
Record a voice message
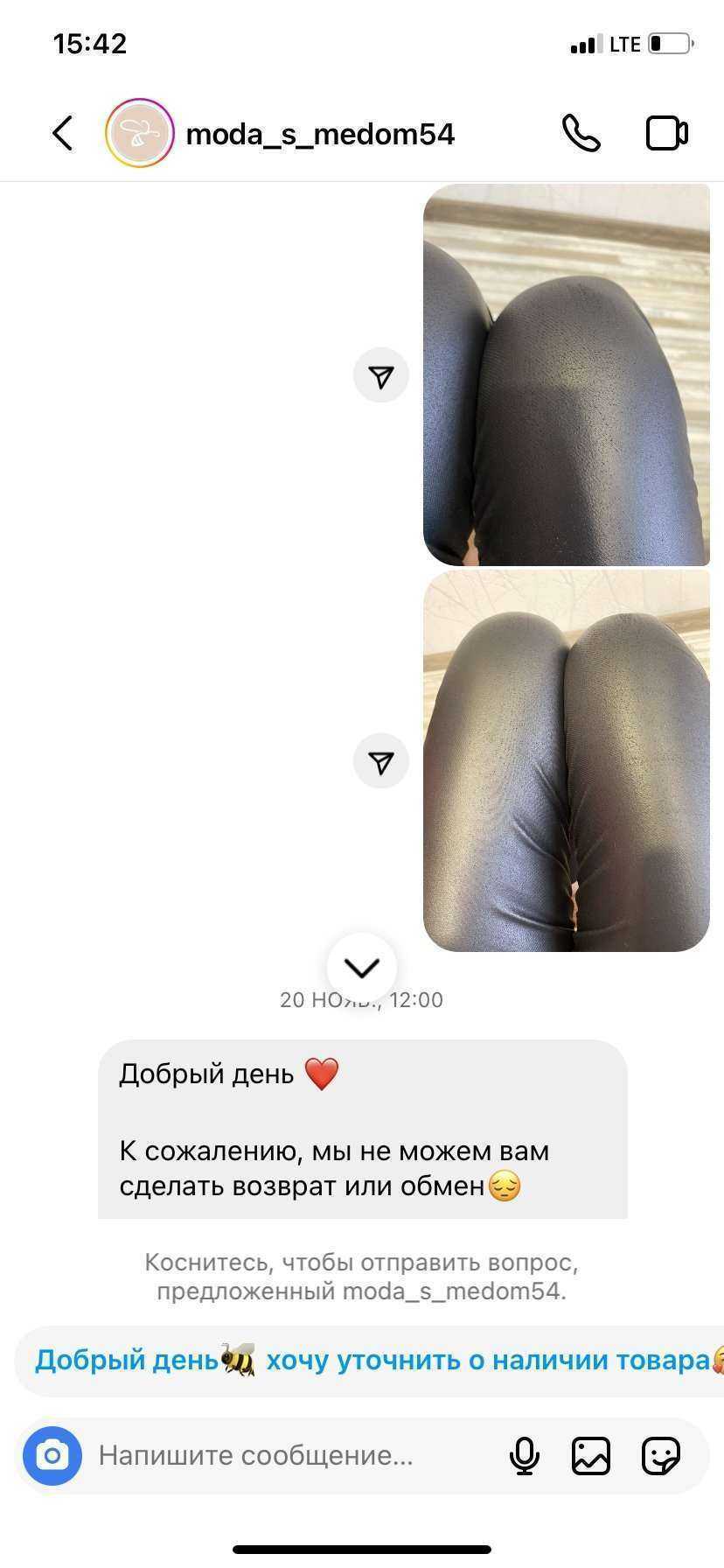coord(524,1456)
